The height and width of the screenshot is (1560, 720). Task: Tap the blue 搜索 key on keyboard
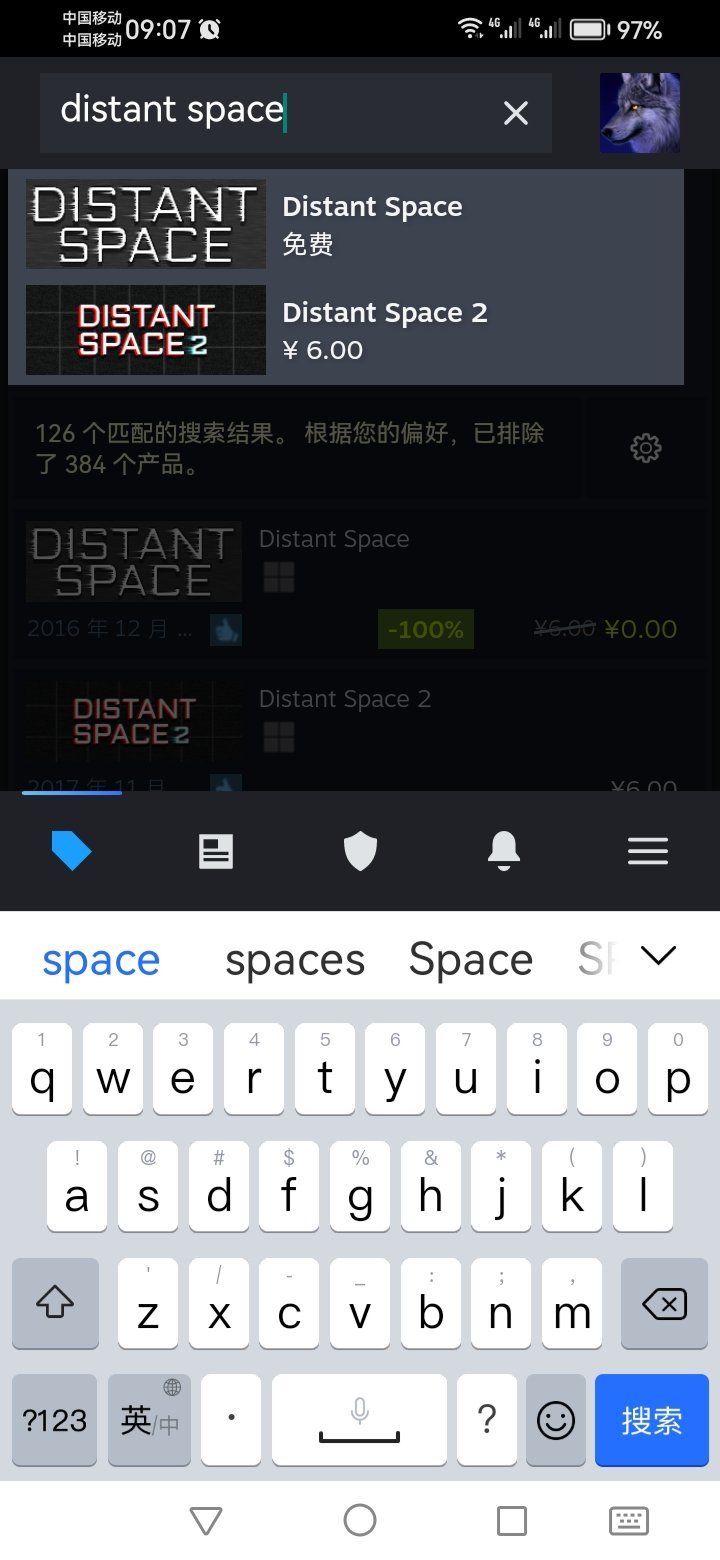pyautogui.click(x=651, y=1420)
